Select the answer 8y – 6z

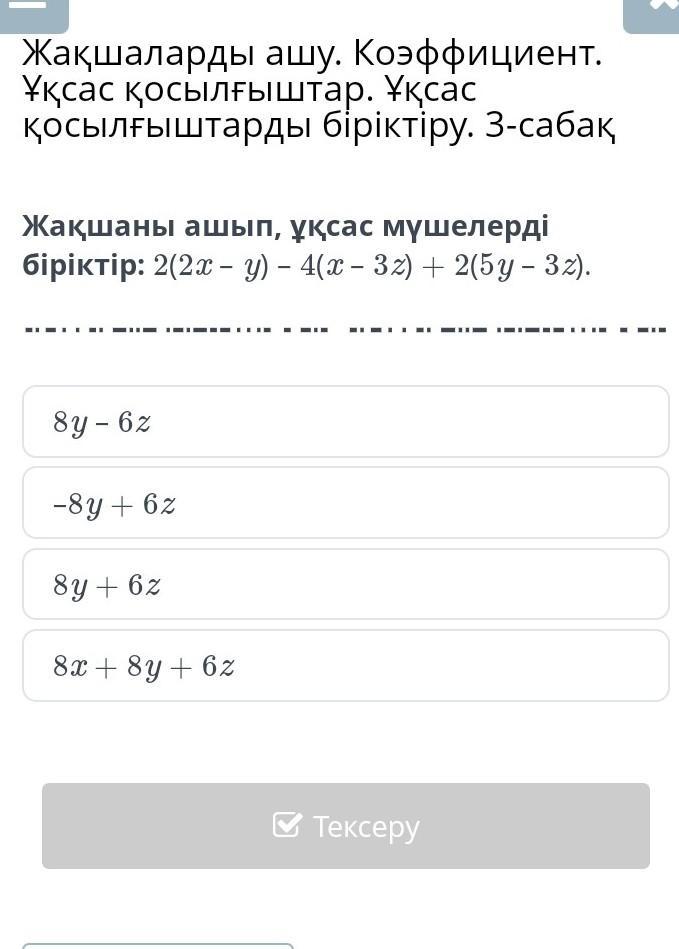click(x=346, y=421)
